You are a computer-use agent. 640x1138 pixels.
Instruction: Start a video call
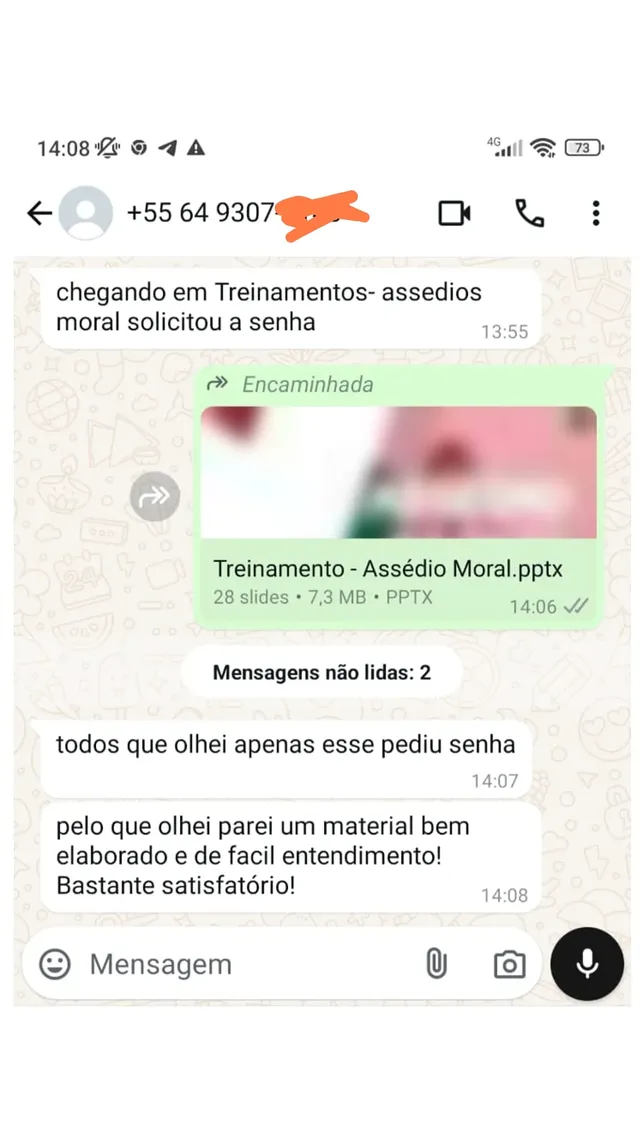[454, 213]
